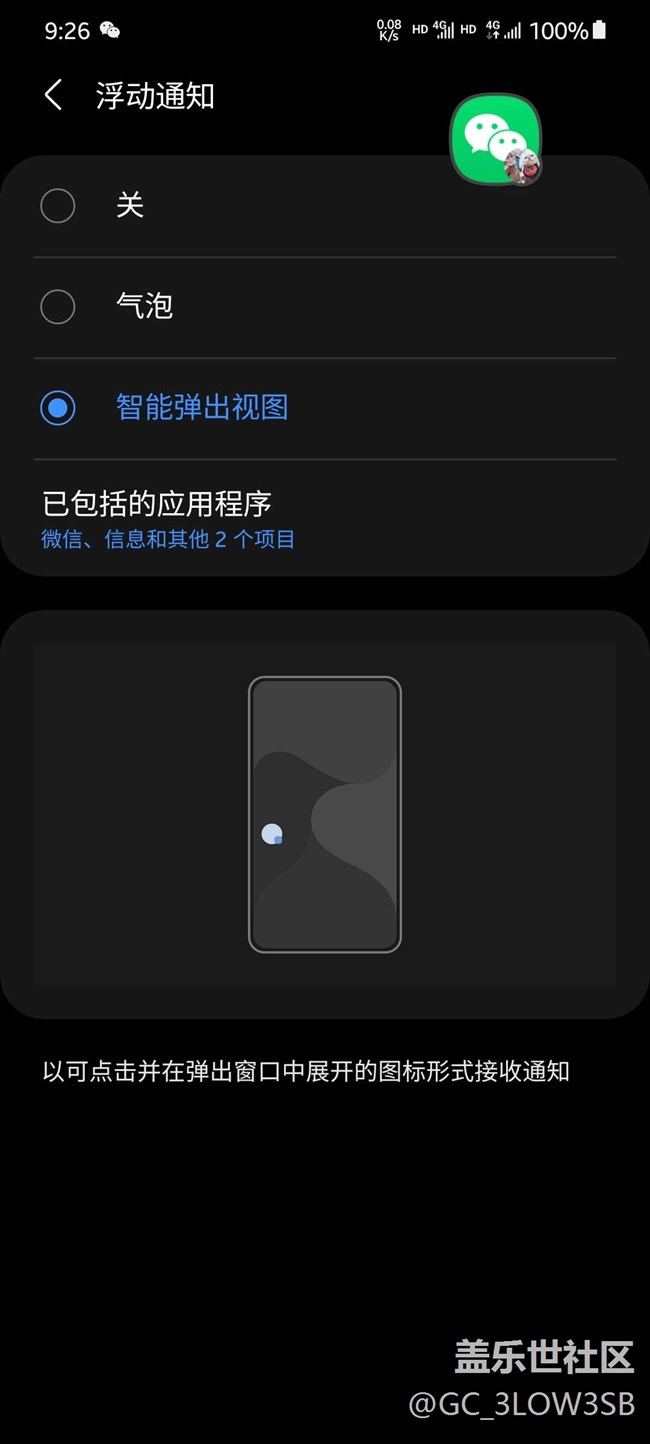Select the 智能弹出视图 option
This screenshot has width=650, height=1444.
click(x=58, y=407)
